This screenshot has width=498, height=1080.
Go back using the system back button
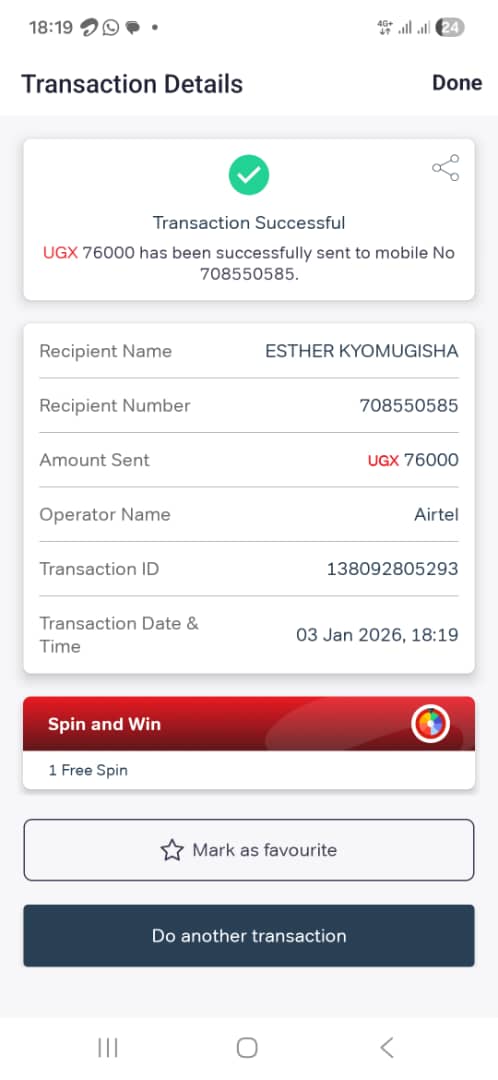click(x=387, y=1048)
